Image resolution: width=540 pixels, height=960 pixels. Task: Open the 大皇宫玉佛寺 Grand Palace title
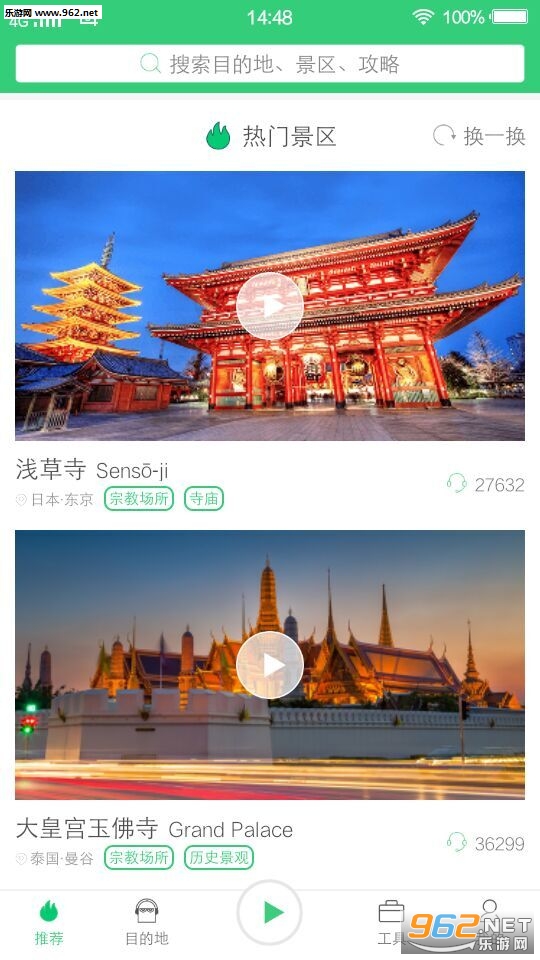tap(154, 829)
